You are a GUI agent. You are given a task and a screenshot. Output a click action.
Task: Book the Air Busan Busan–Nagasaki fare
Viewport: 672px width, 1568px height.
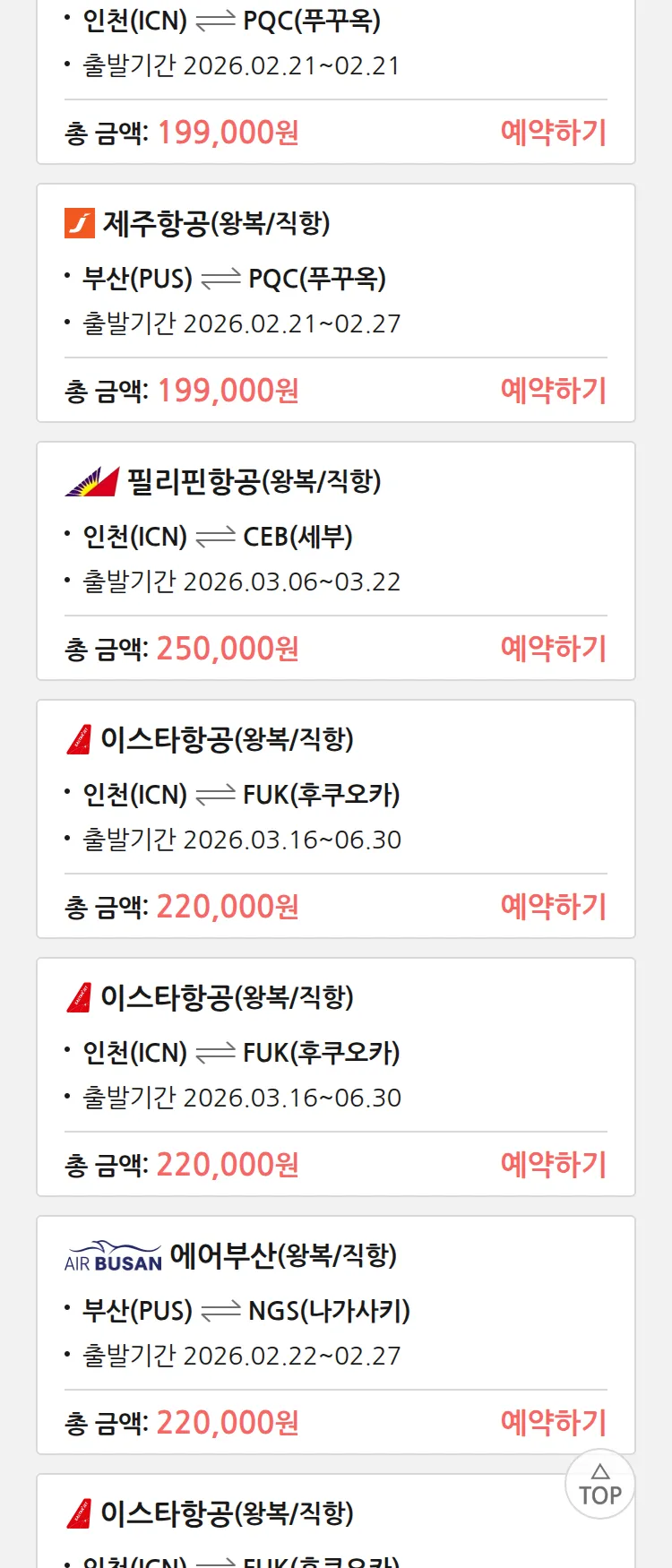tap(553, 1423)
